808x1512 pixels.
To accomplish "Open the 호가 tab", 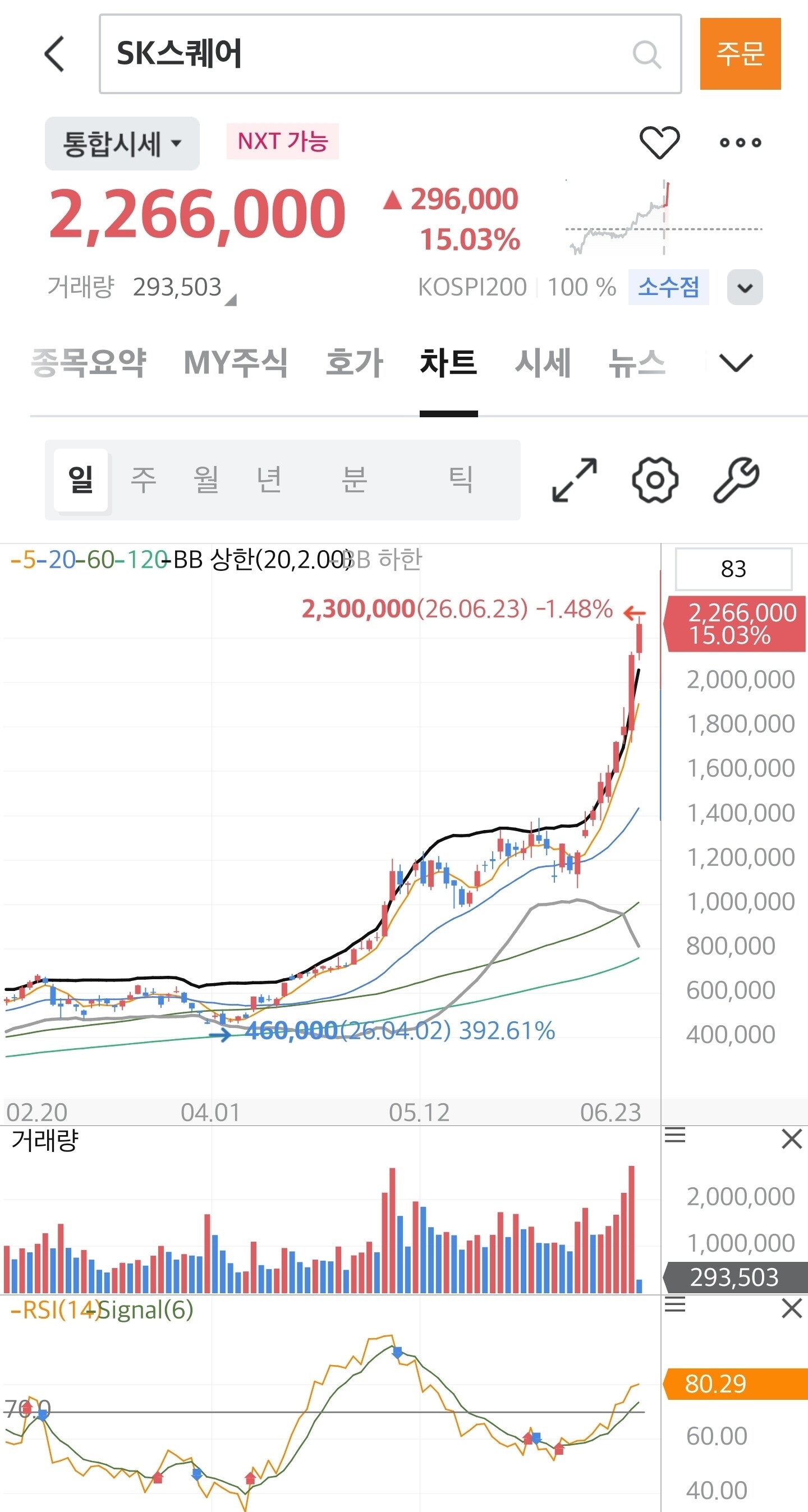I will [x=354, y=362].
